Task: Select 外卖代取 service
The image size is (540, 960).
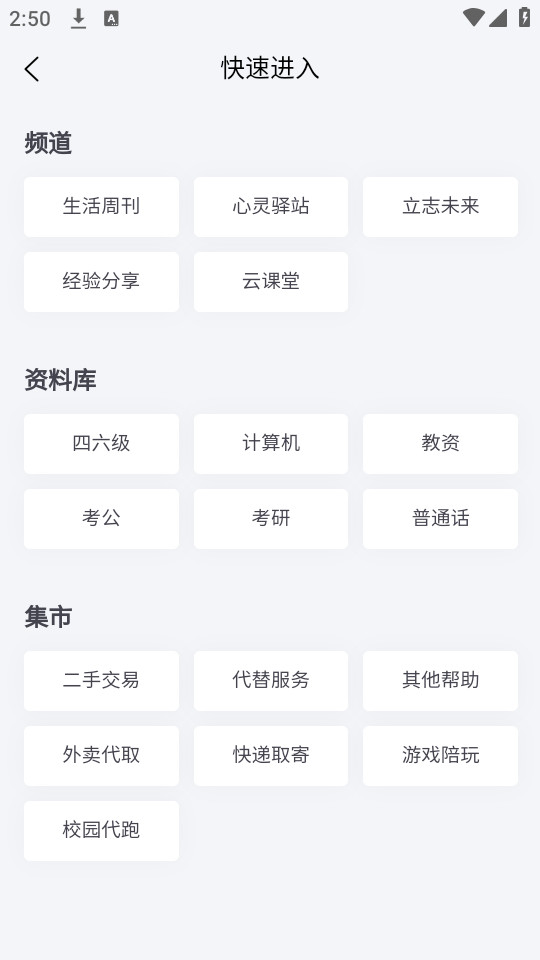Action: click(102, 756)
